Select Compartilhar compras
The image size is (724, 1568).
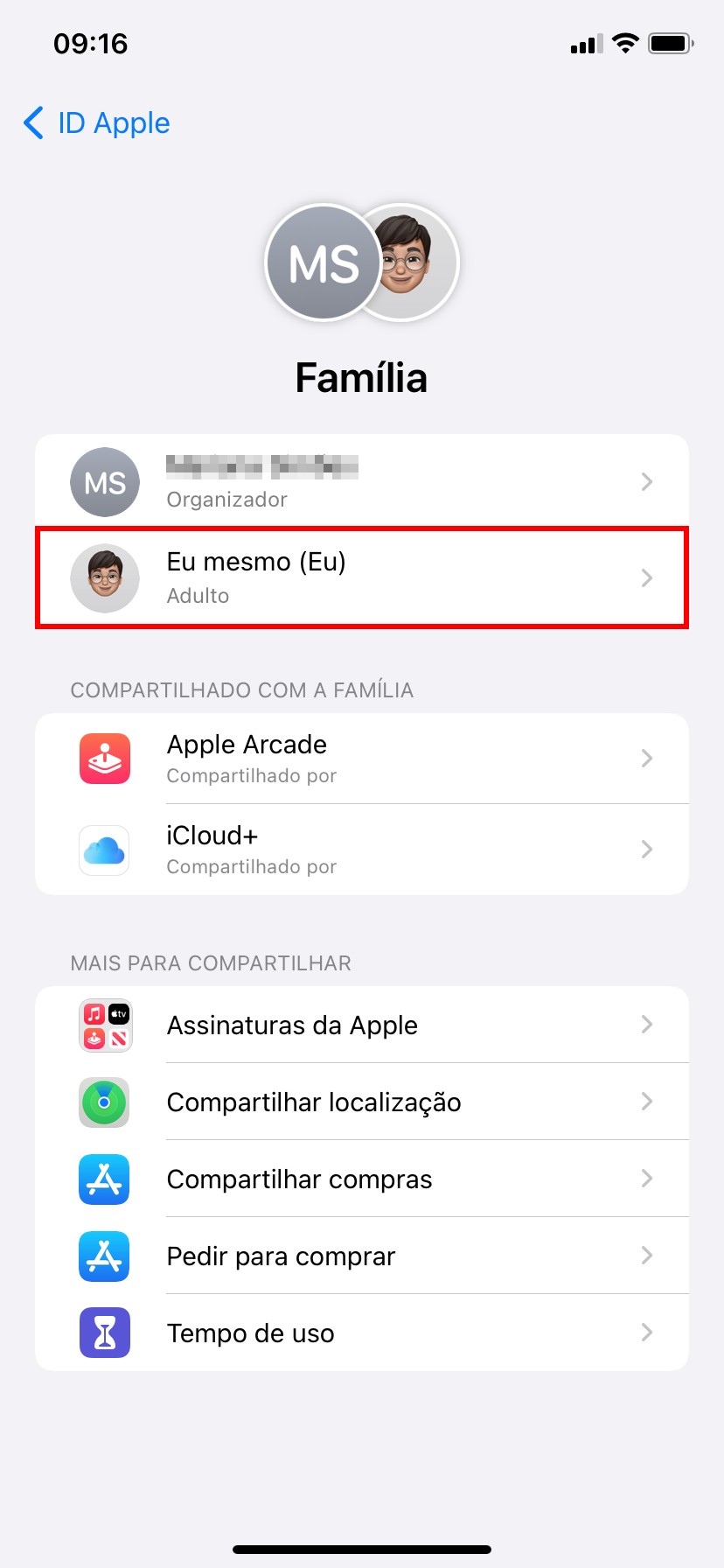[361, 1179]
